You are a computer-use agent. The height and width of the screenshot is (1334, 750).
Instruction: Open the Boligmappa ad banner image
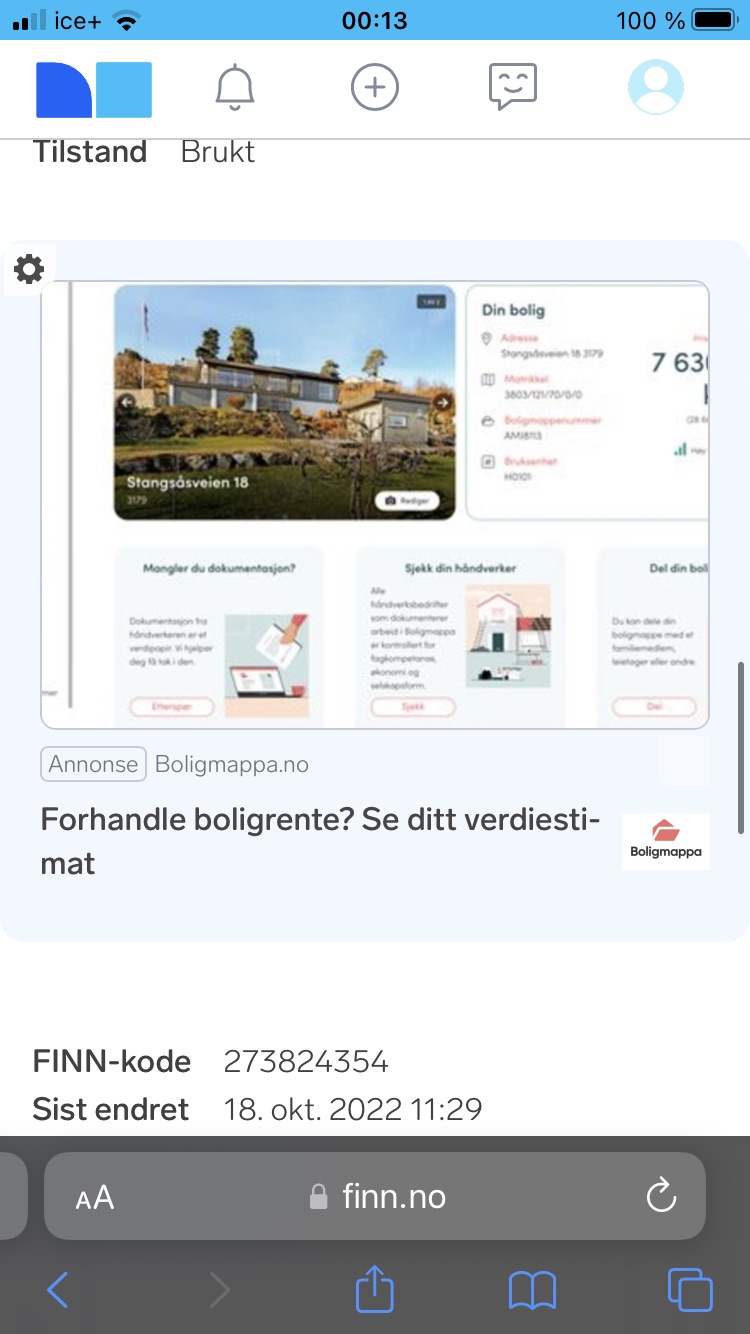tap(375, 505)
